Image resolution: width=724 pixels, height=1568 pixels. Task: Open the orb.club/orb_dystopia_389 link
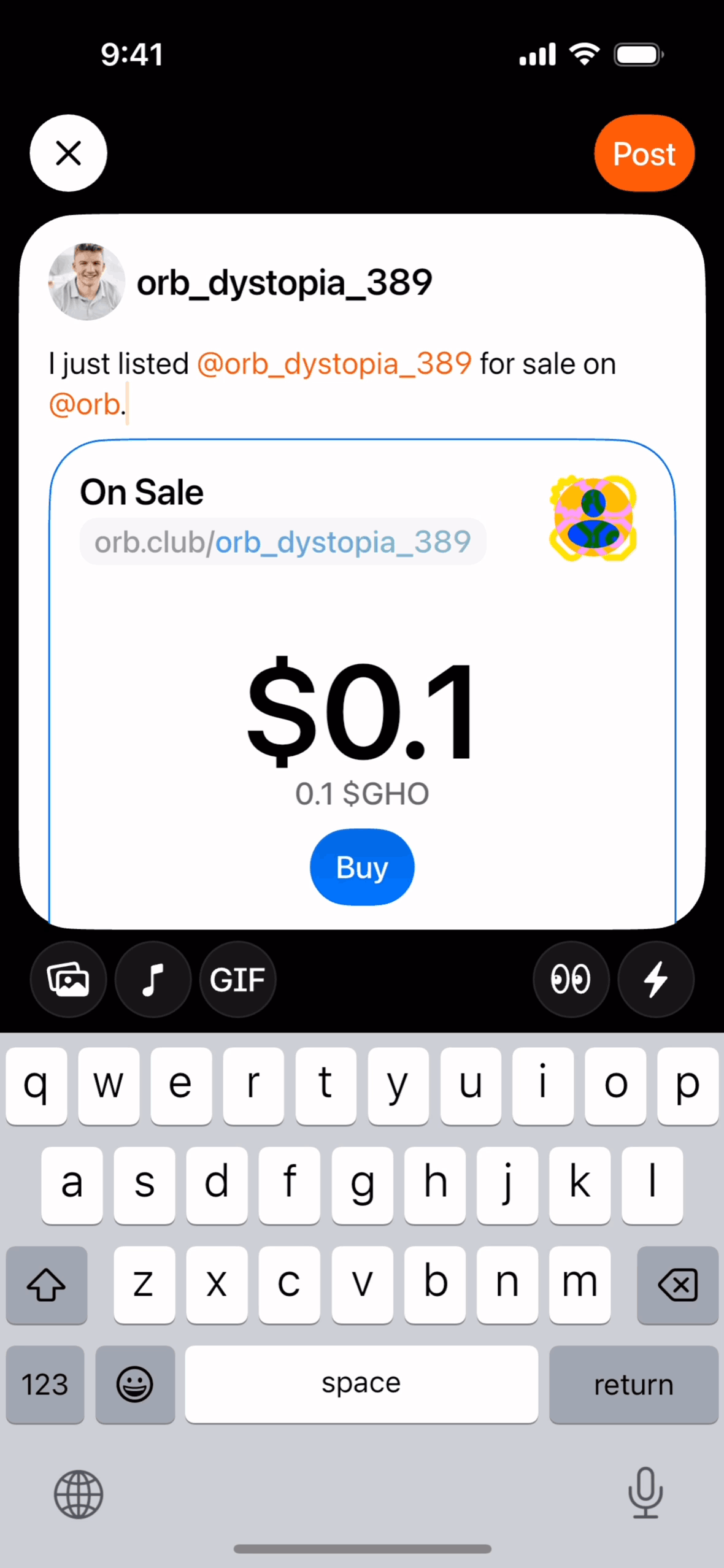(283, 542)
